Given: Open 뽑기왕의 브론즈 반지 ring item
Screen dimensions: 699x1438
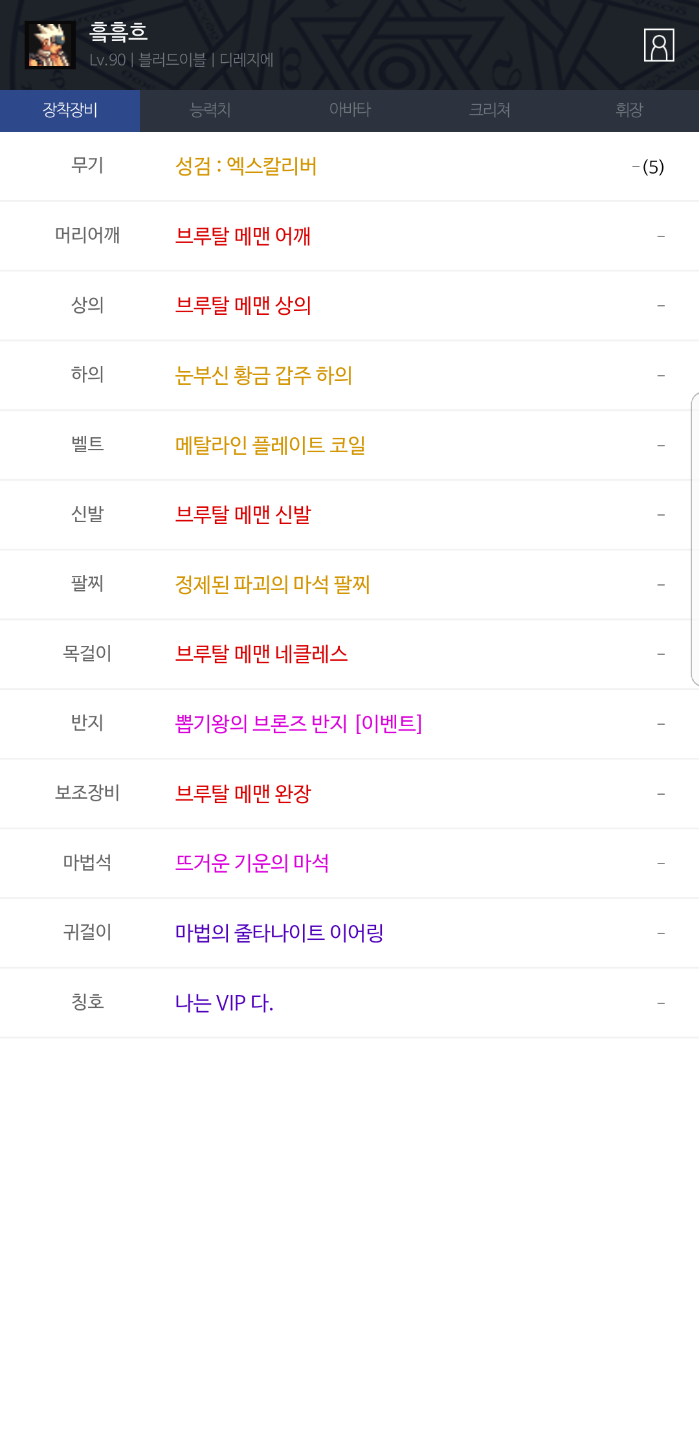Looking at the screenshot, I should [298, 724].
